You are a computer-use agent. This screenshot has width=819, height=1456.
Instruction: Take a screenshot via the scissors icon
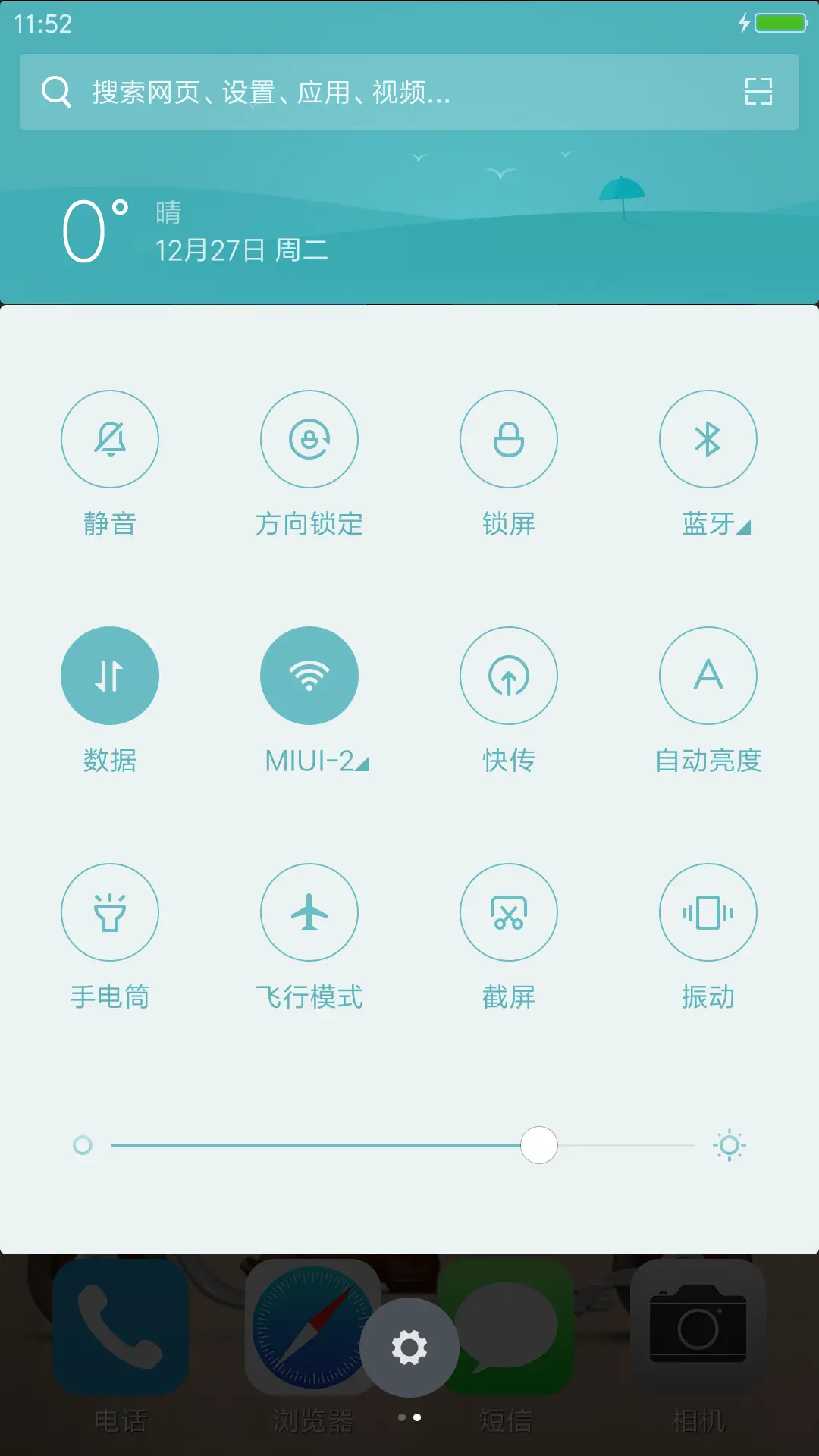pyautogui.click(x=509, y=912)
